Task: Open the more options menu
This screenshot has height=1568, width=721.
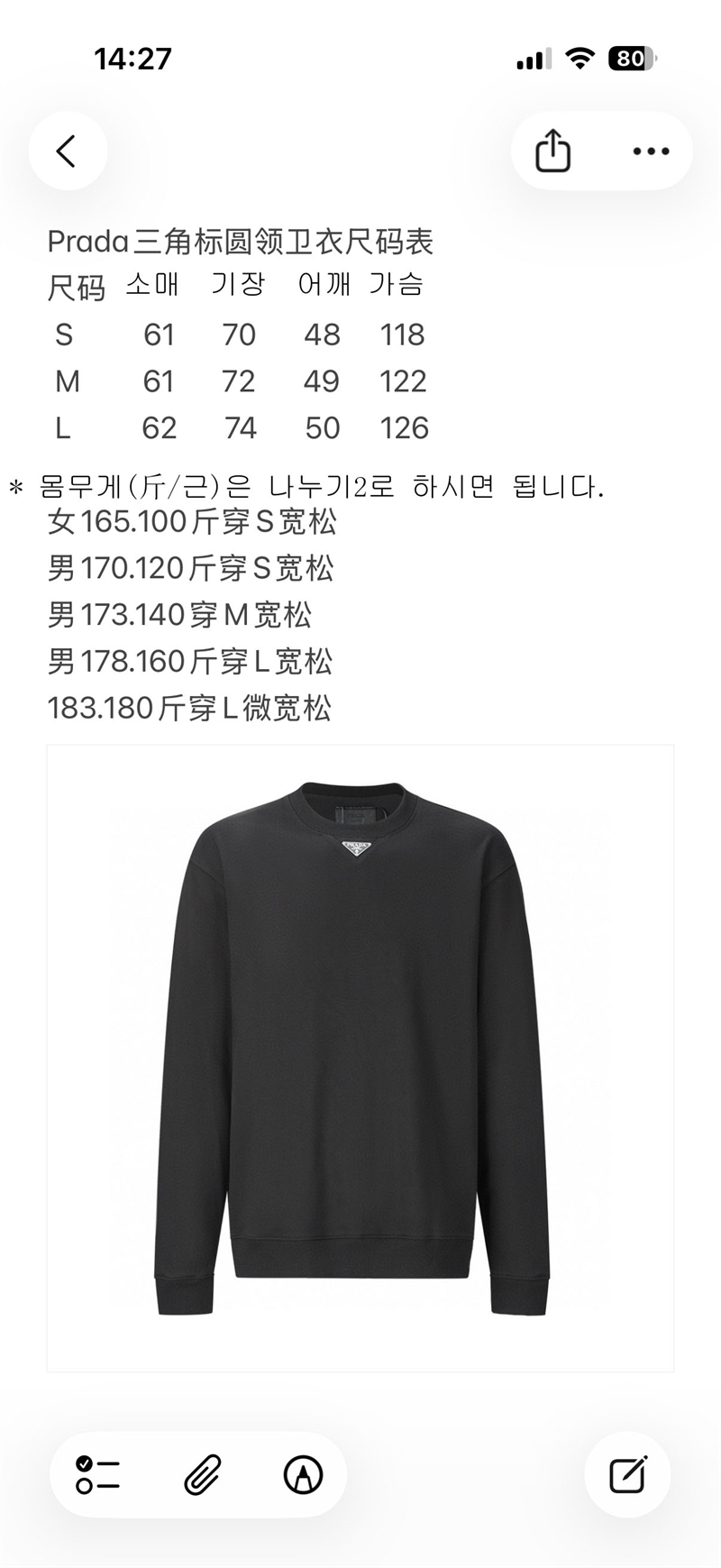Action: click(x=651, y=151)
